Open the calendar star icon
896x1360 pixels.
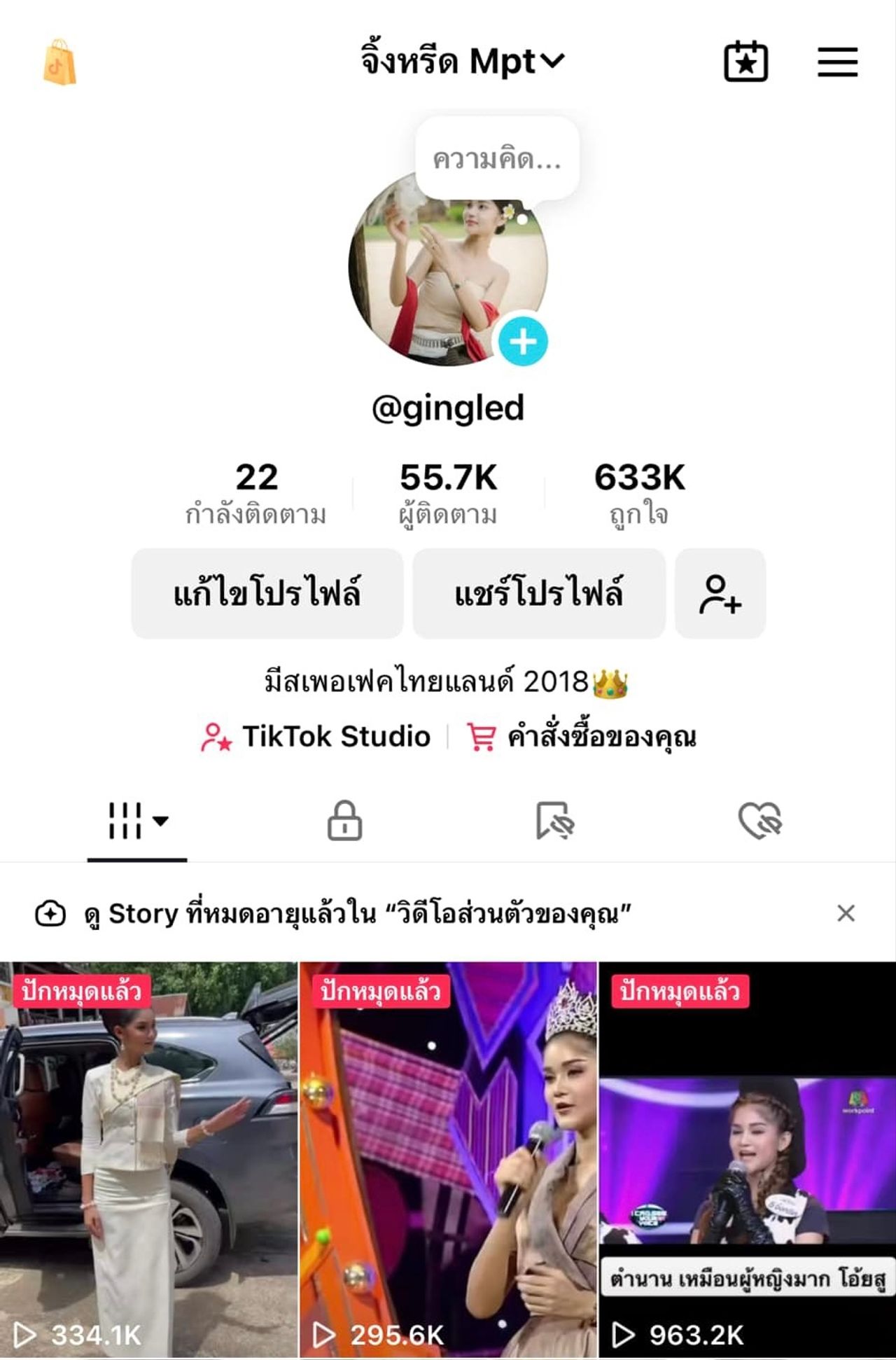pyautogui.click(x=745, y=62)
